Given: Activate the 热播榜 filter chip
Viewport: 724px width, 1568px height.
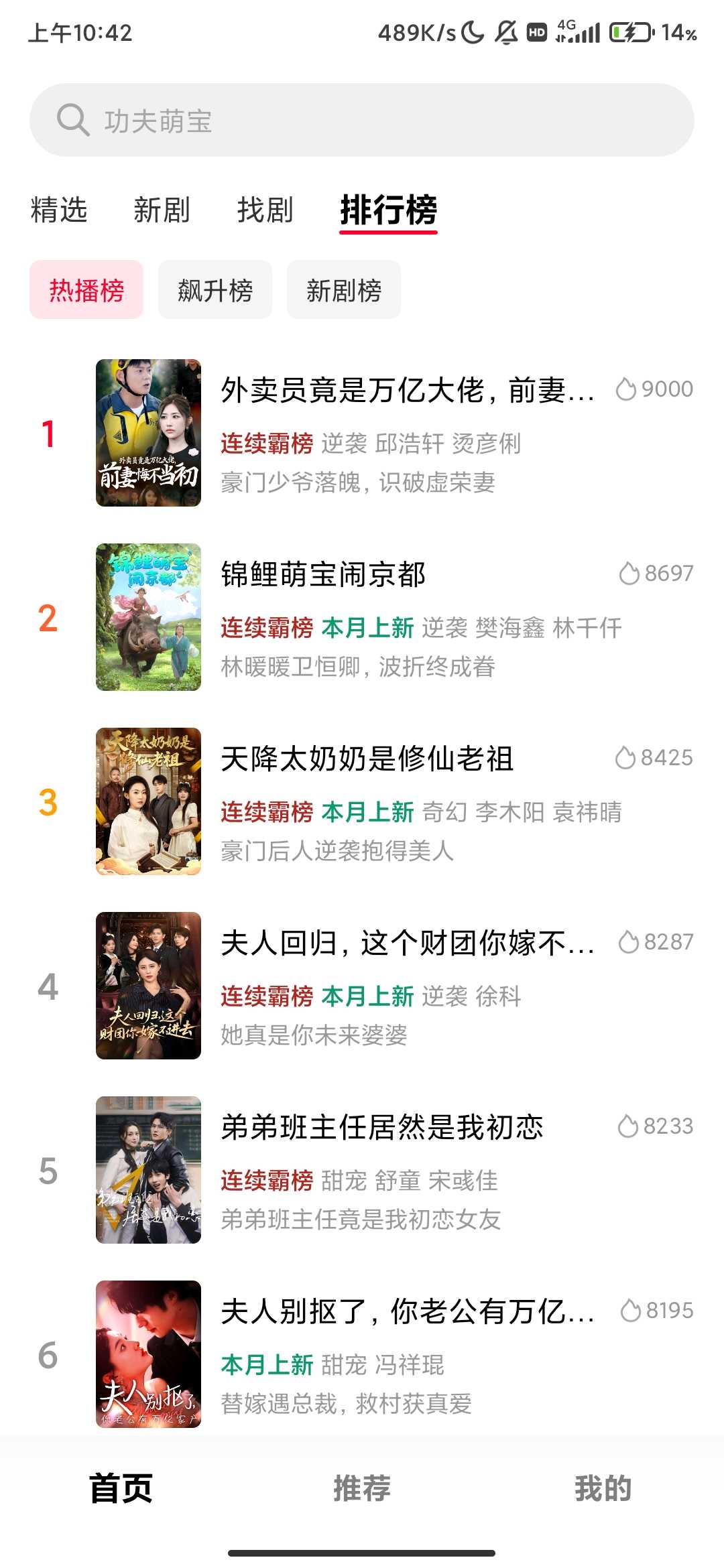Looking at the screenshot, I should [86, 289].
